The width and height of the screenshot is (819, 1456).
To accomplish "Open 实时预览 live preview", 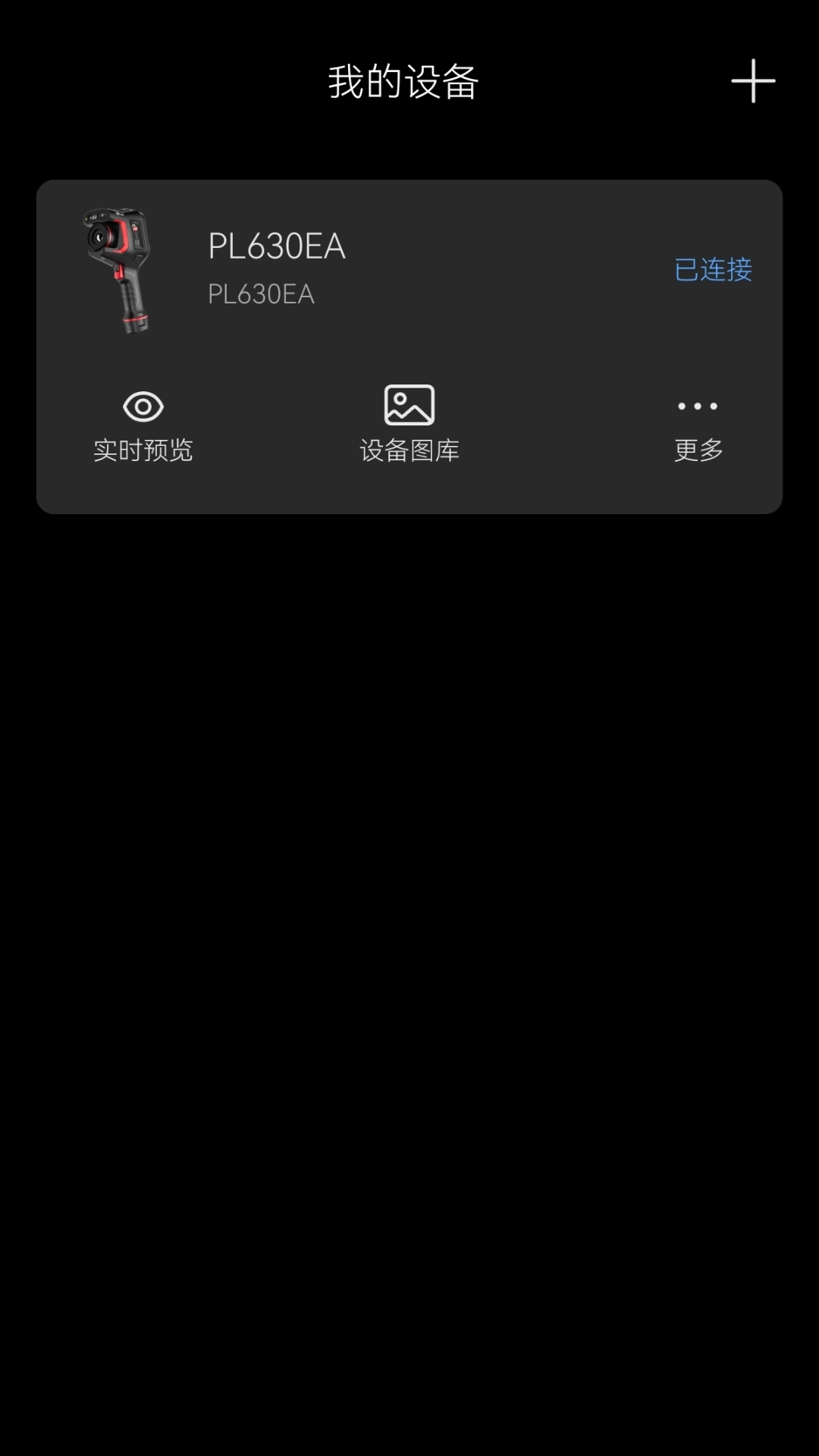I will pos(143,426).
